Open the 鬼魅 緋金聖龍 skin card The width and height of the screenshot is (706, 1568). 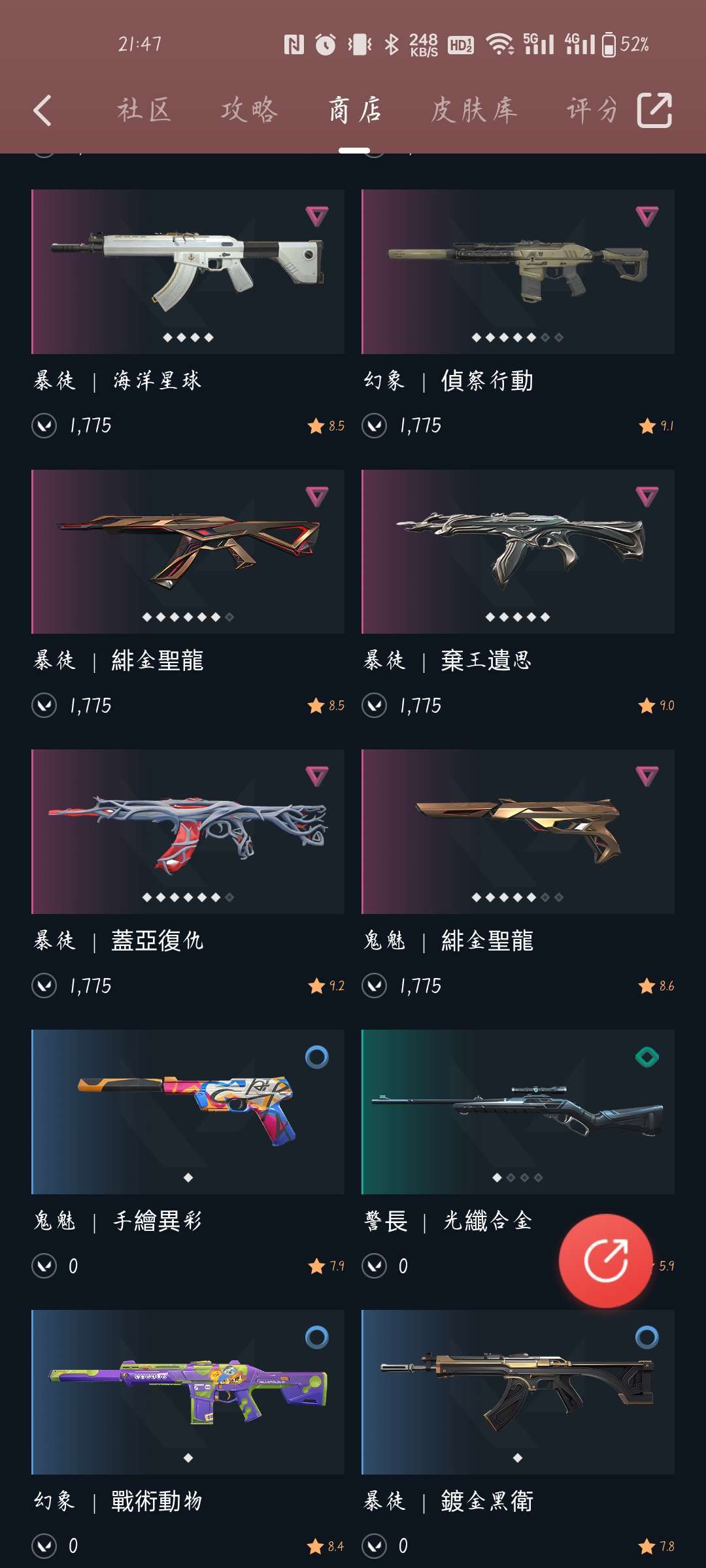click(518, 832)
